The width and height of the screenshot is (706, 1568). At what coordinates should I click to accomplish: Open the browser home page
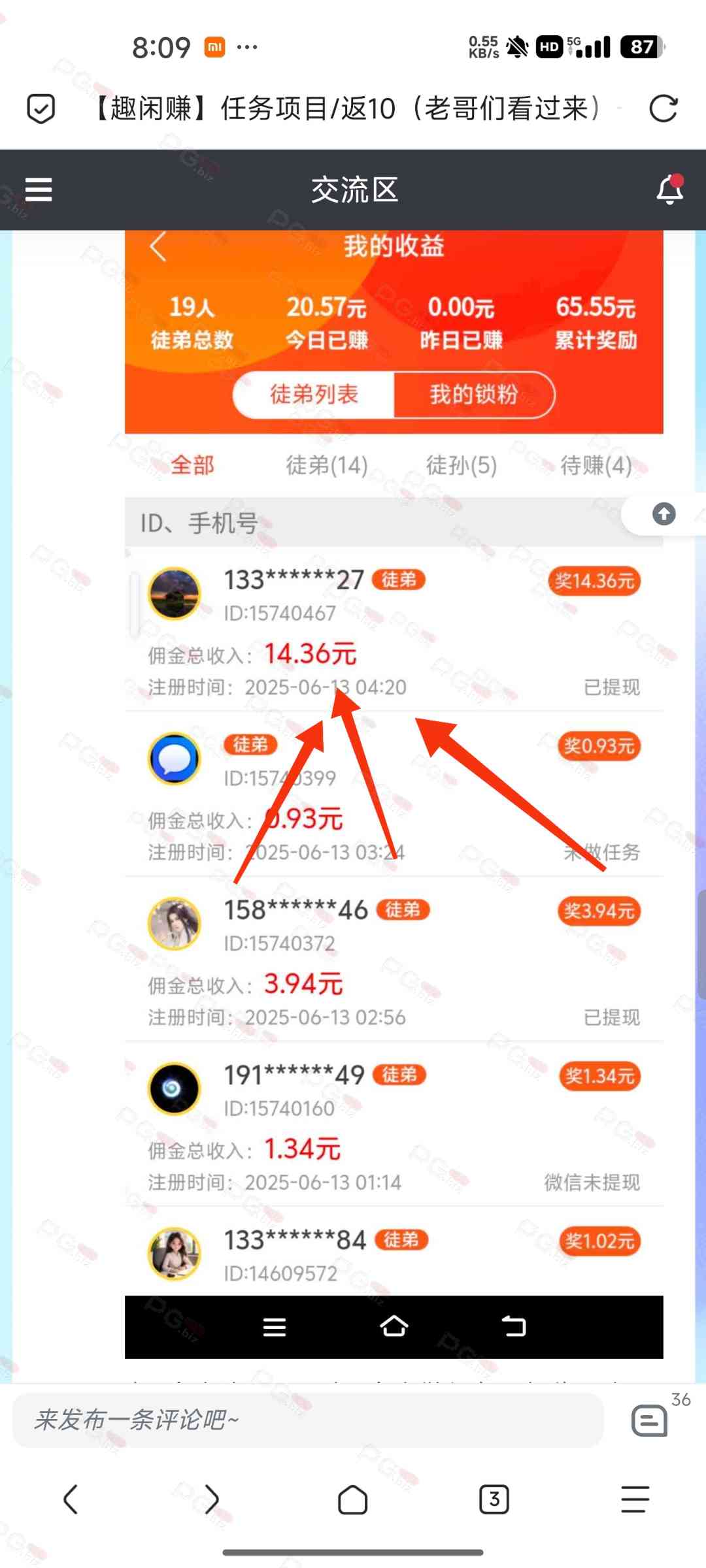tap(352, 1499)
